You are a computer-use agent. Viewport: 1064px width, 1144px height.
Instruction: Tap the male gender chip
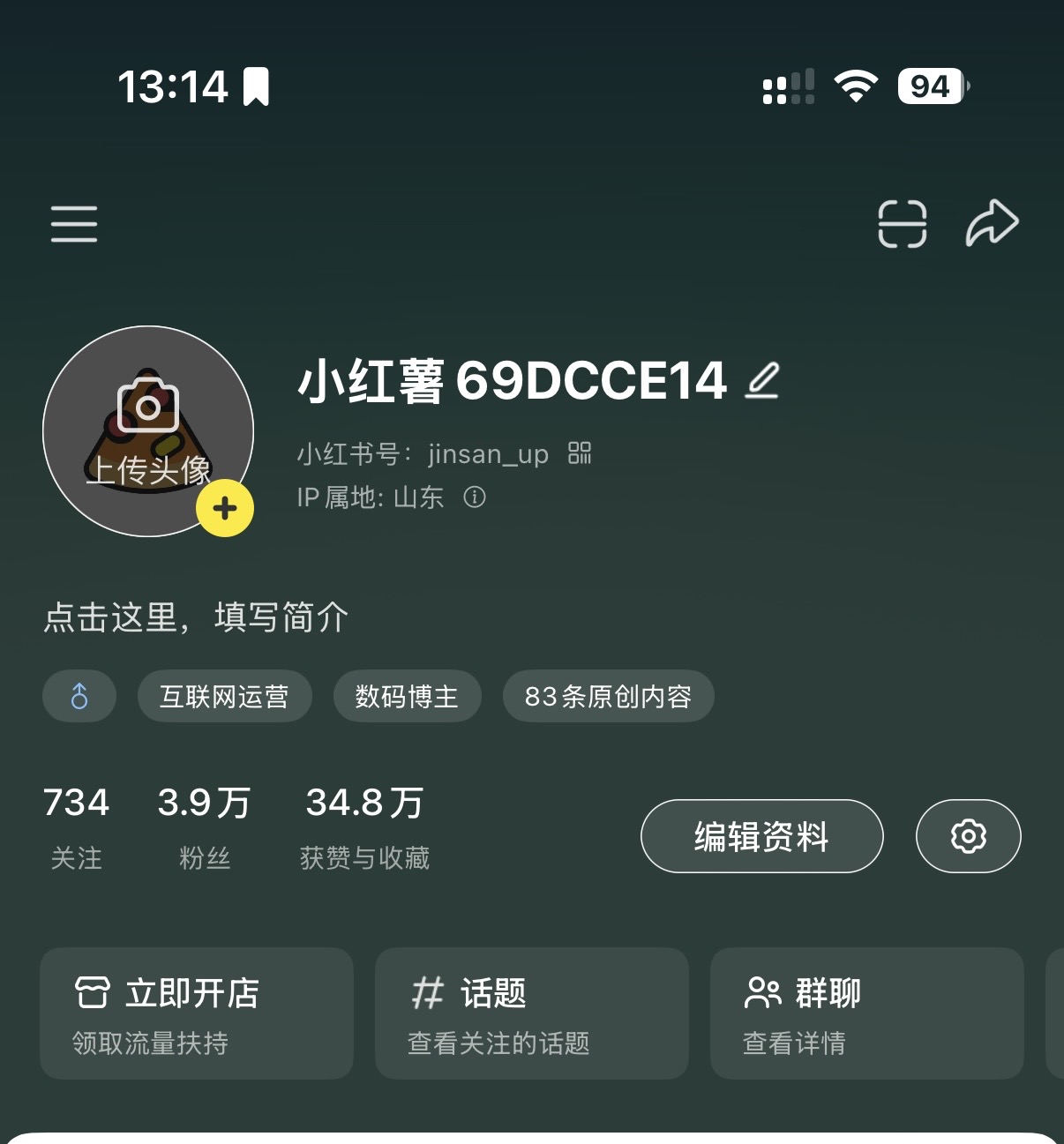[79, 696]
